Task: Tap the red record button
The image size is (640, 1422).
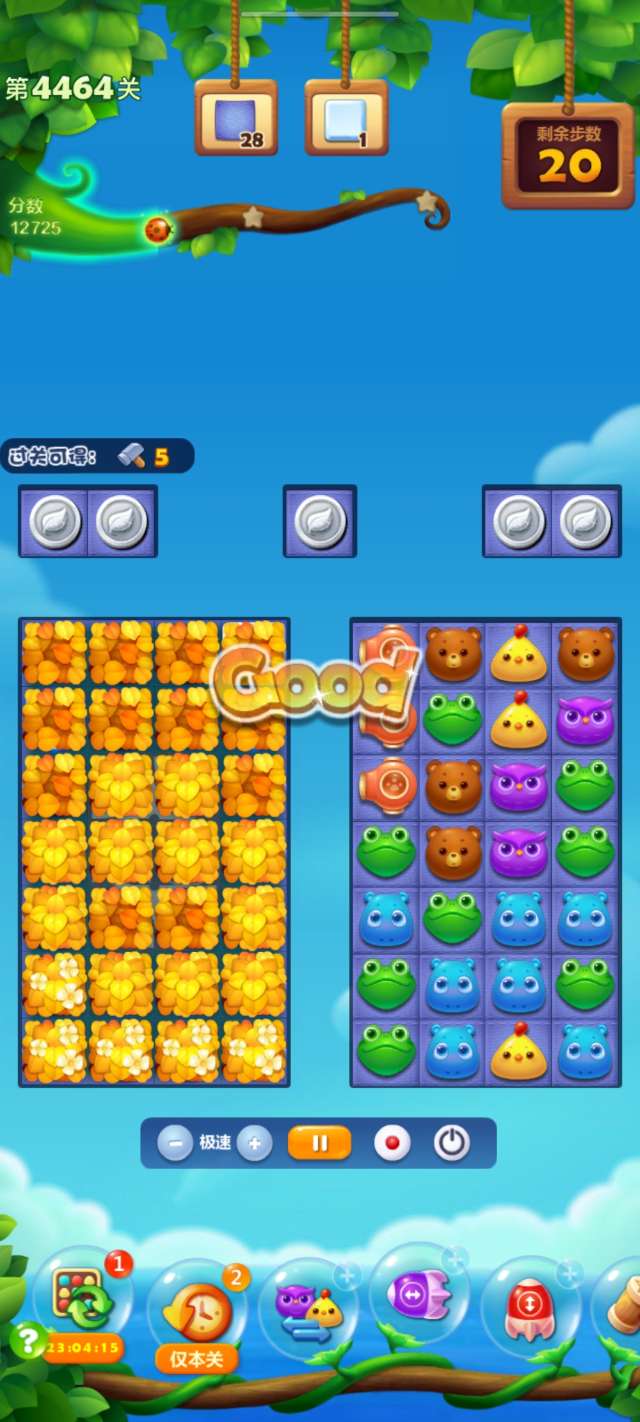Action: point(392,1143)
